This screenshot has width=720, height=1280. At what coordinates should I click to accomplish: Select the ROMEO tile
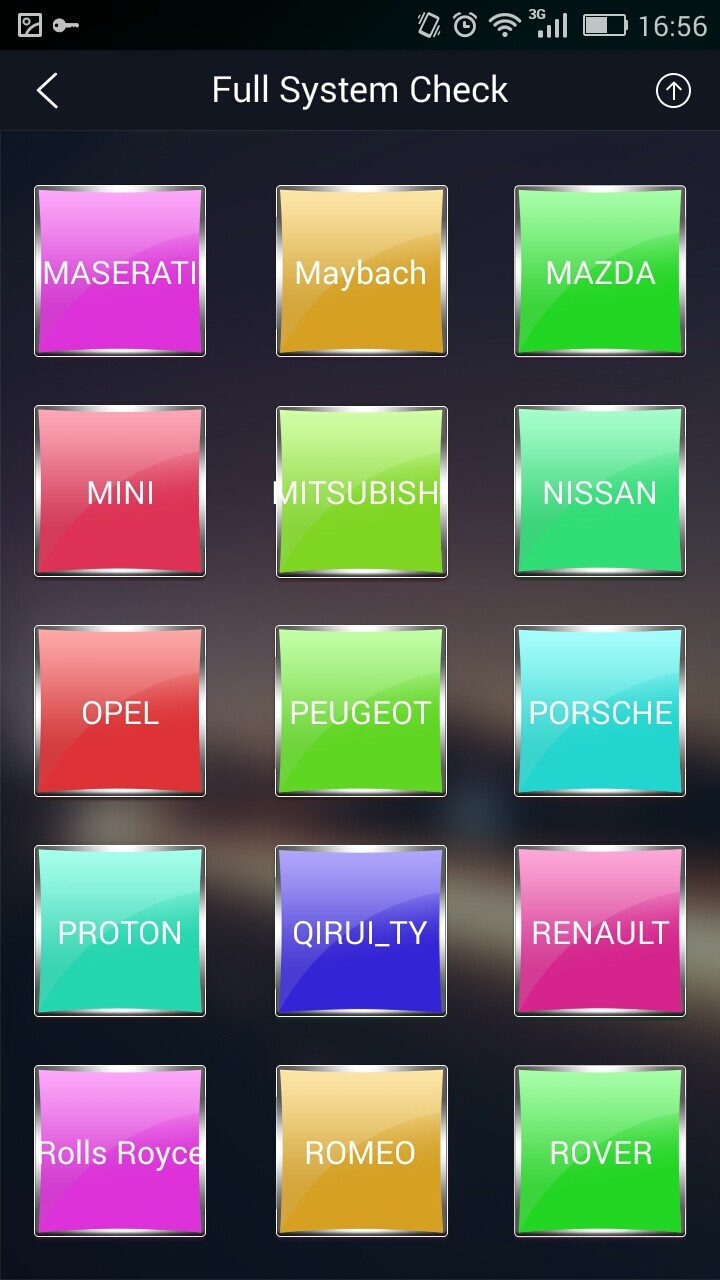pyautogui.click(x=361, y=1151)
